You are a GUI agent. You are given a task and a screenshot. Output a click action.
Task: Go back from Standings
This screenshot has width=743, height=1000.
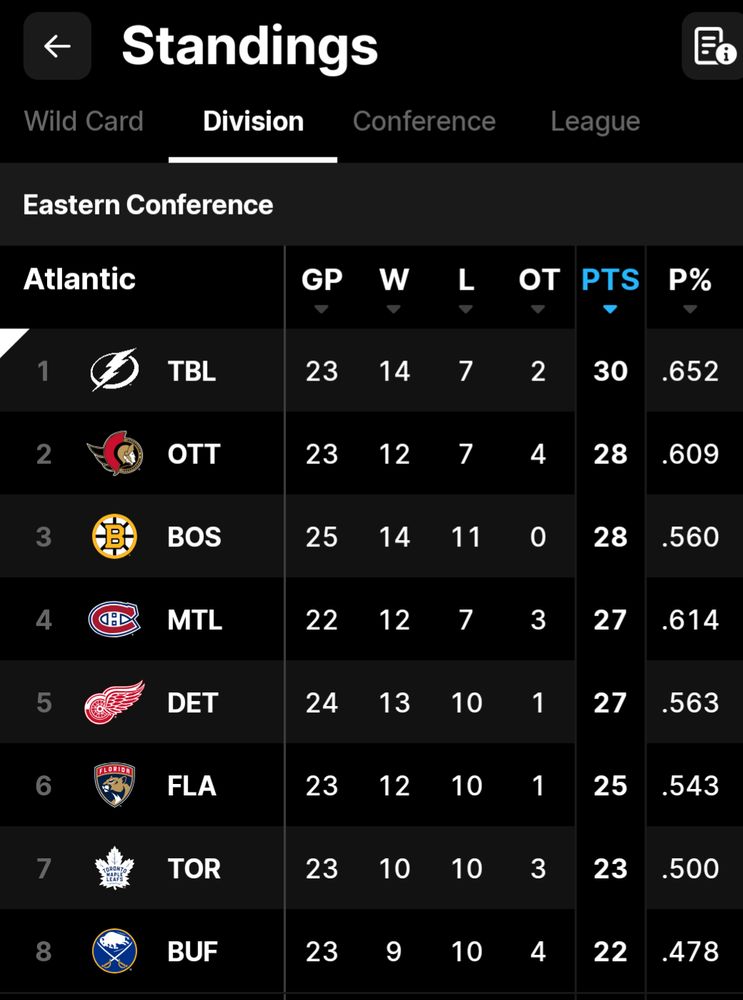(x=57, y=46)
